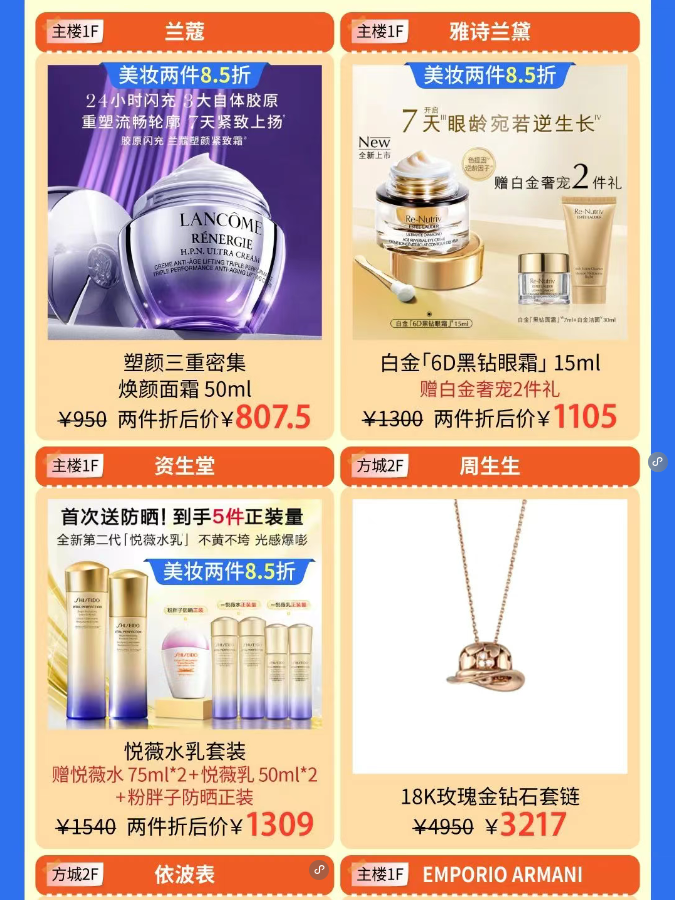Tap the link icon beside the 依波表 header
This screenshot has width=675, height=900.
(319, 869)
